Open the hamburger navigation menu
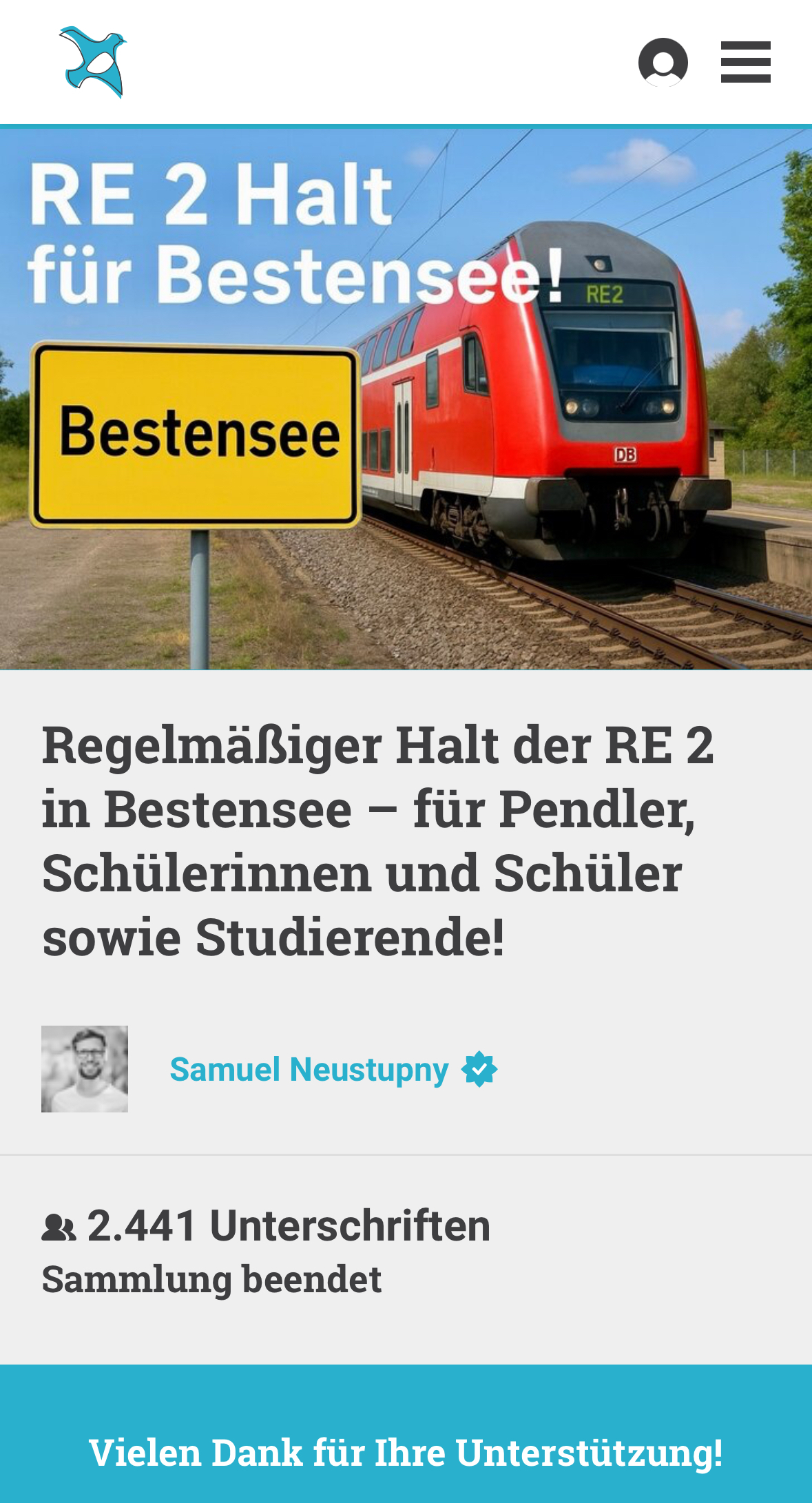This screenshot has width=812, height=1503. (745, 62)
